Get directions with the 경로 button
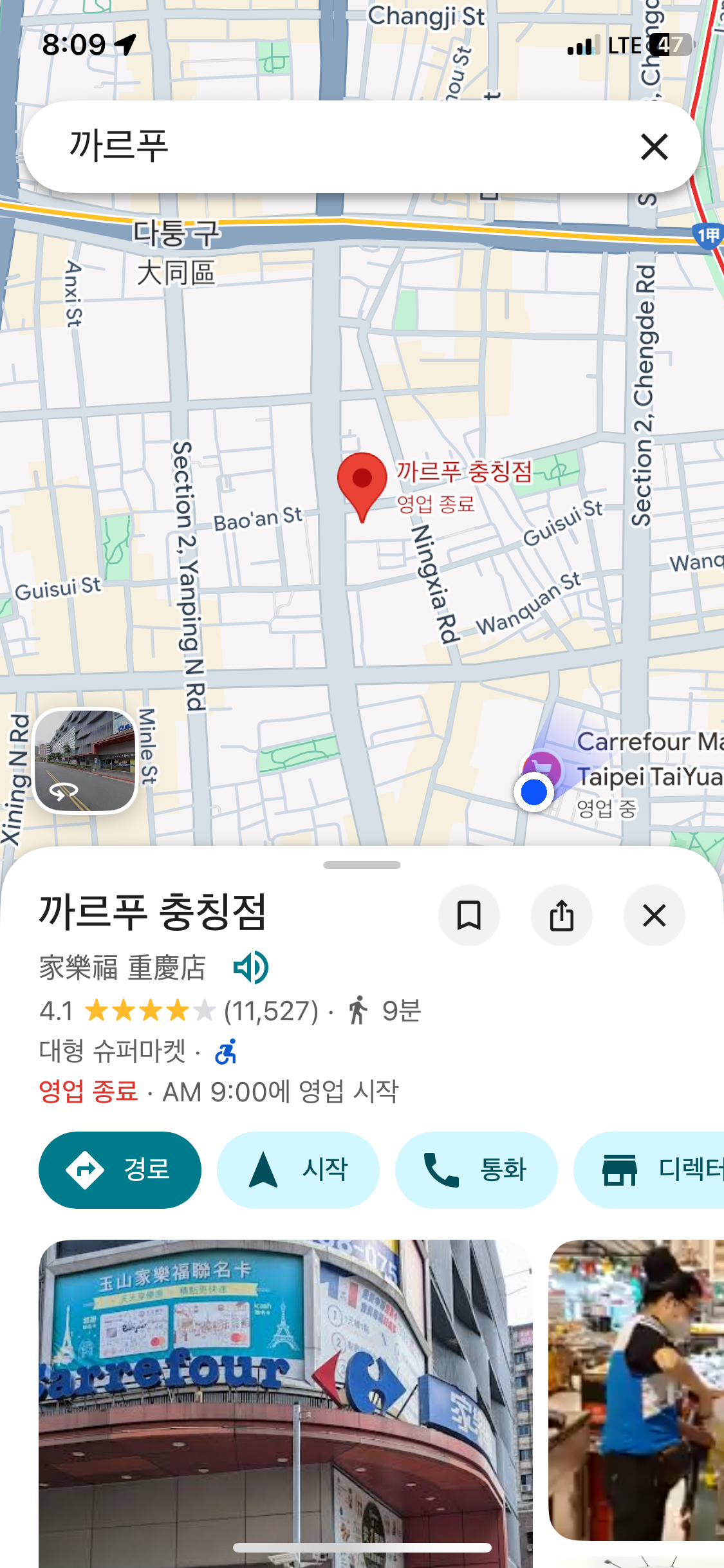This screenshot has width=724, height=1568. [x=120, y=1169]
